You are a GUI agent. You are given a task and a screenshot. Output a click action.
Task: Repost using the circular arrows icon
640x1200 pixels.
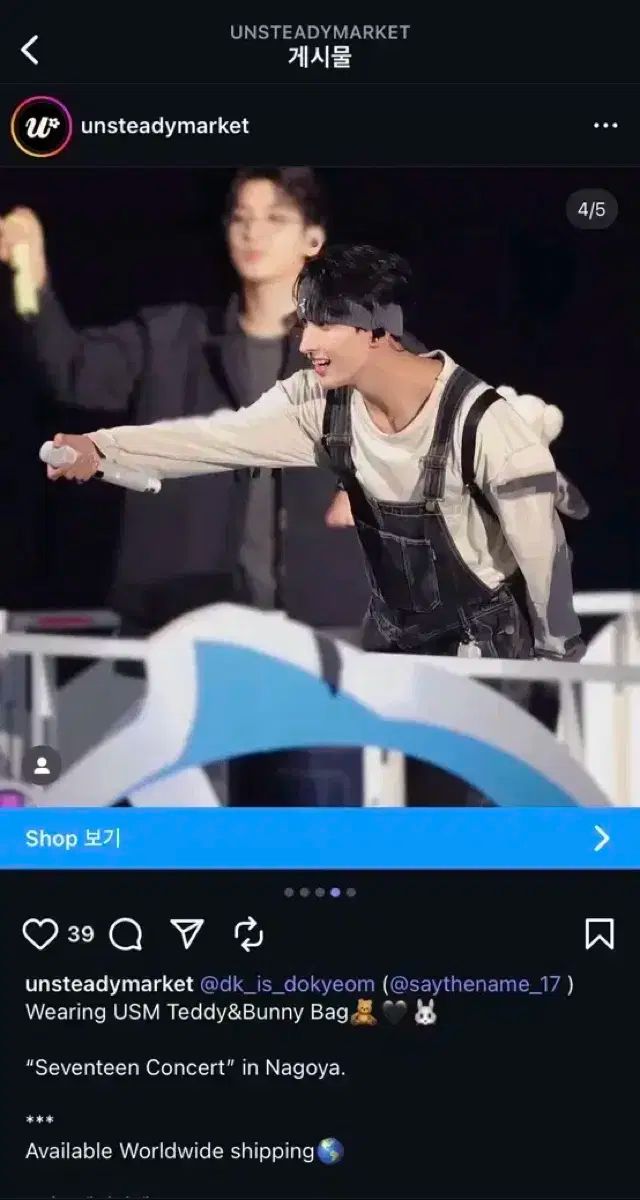(248, 935)
